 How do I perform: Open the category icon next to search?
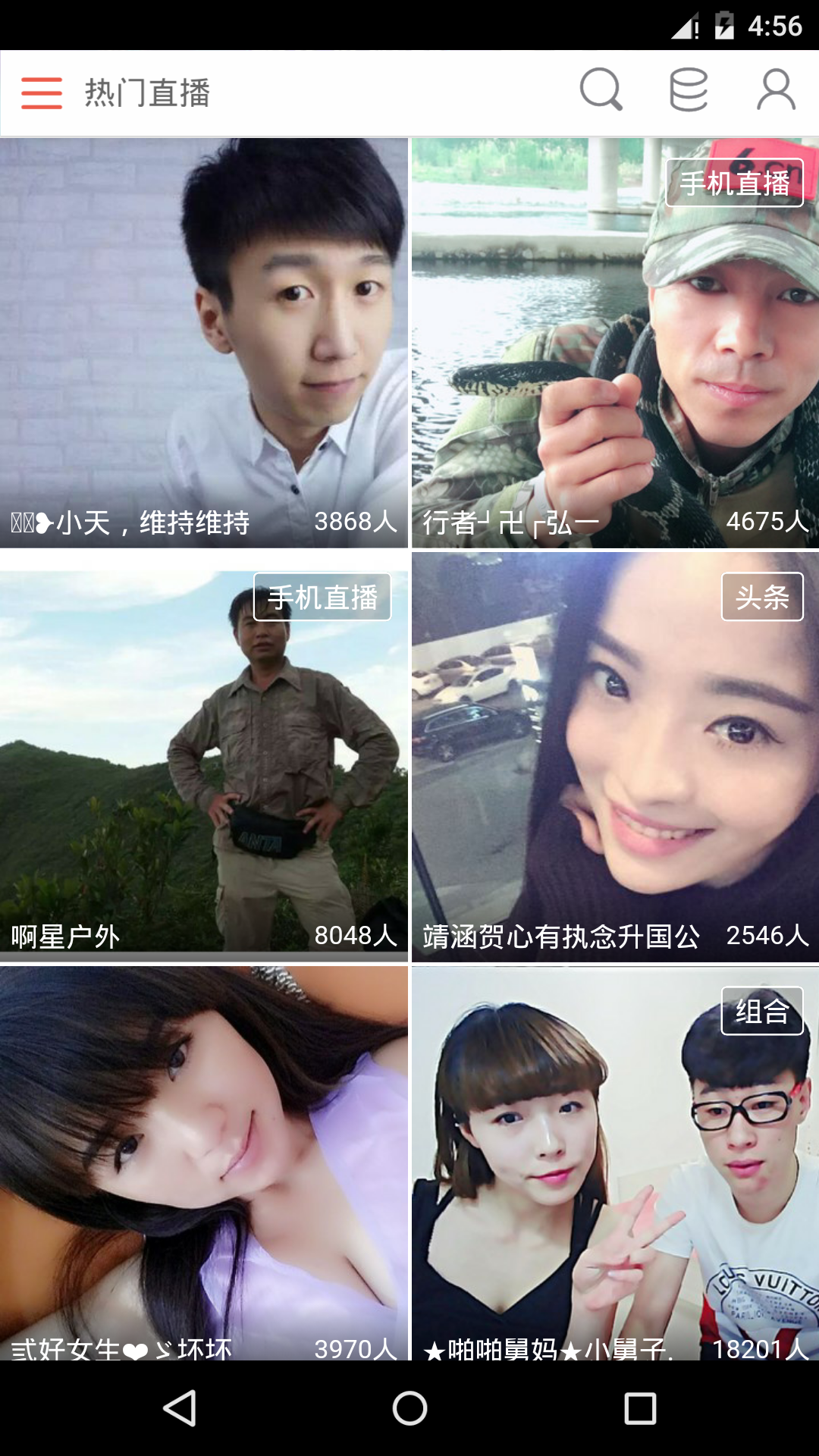(x=688, y=90)
